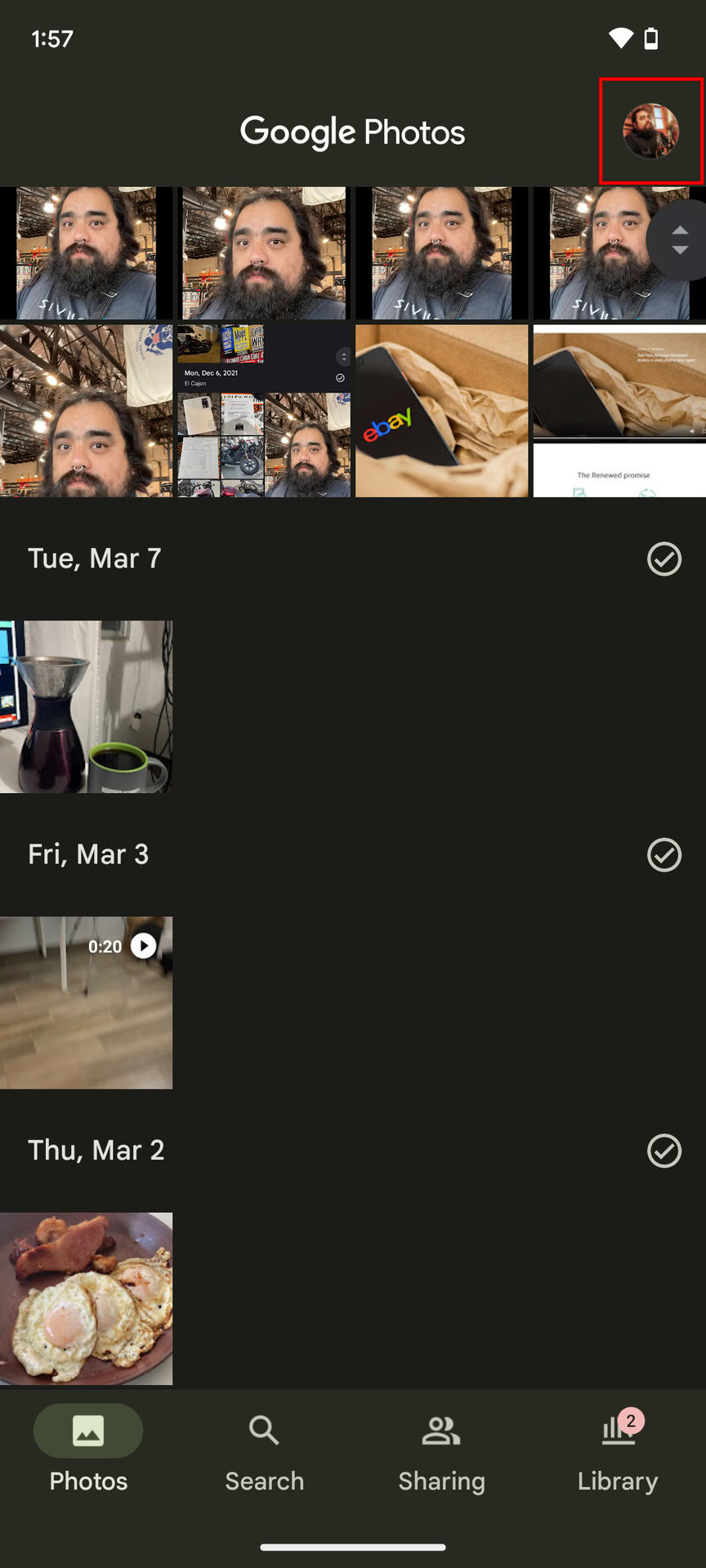Switch to the Sharing tab

click(x=441, y=1454)
